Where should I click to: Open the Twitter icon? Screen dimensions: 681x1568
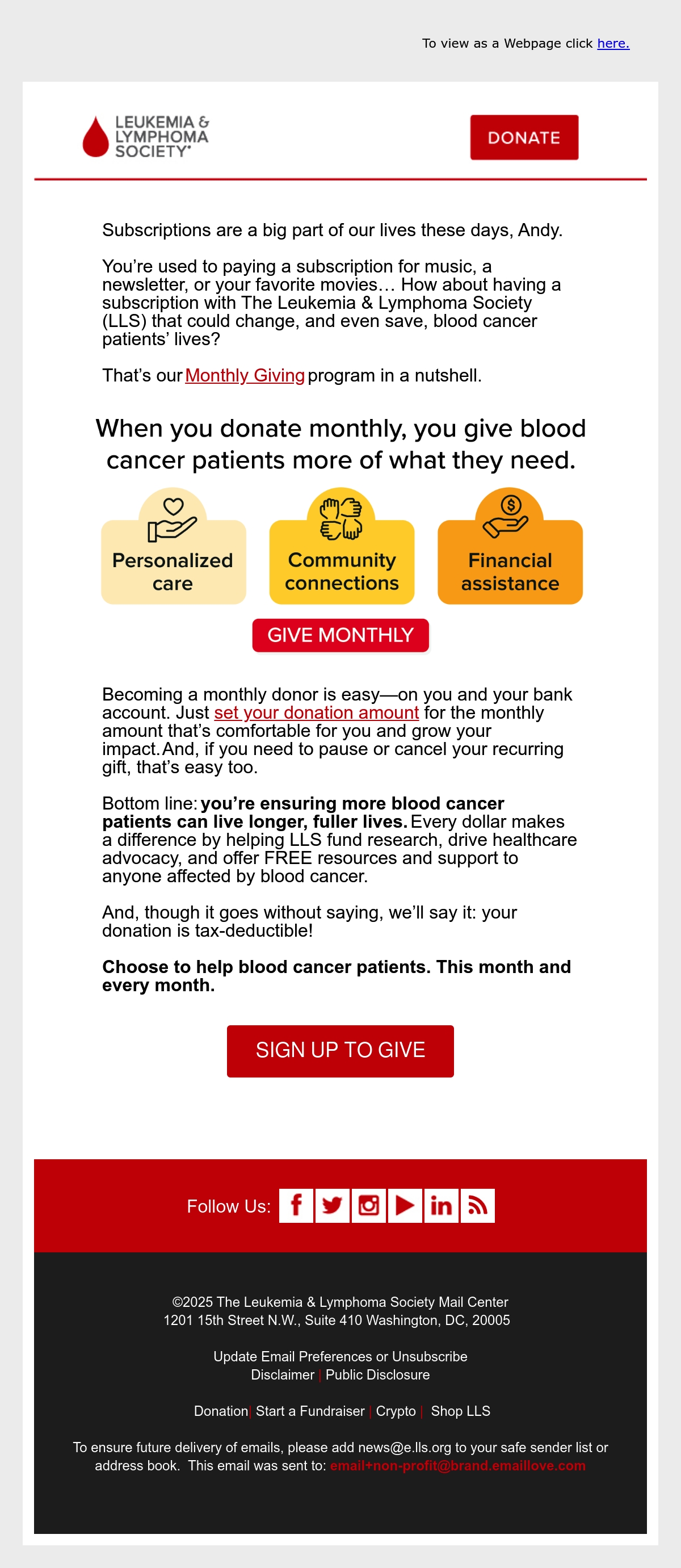333,1205
